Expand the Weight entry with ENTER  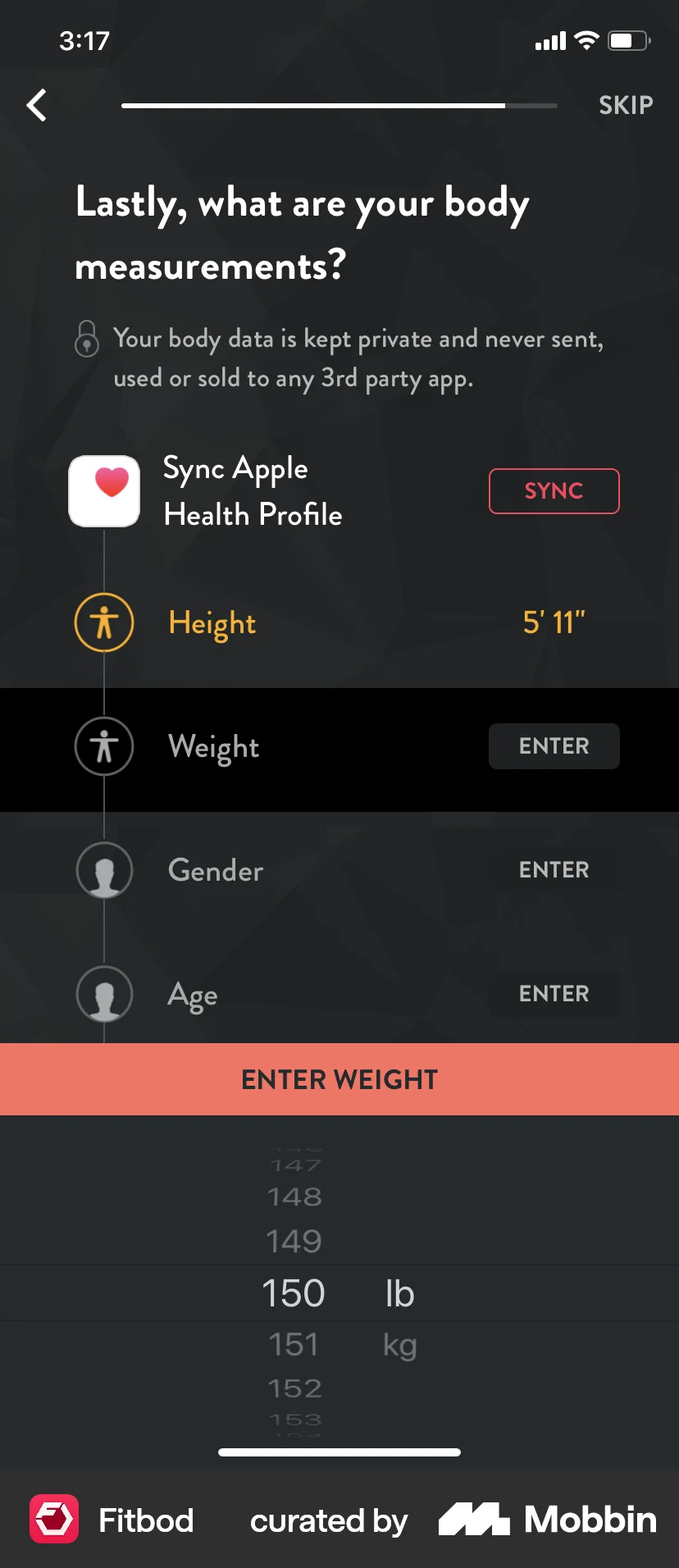554,746
